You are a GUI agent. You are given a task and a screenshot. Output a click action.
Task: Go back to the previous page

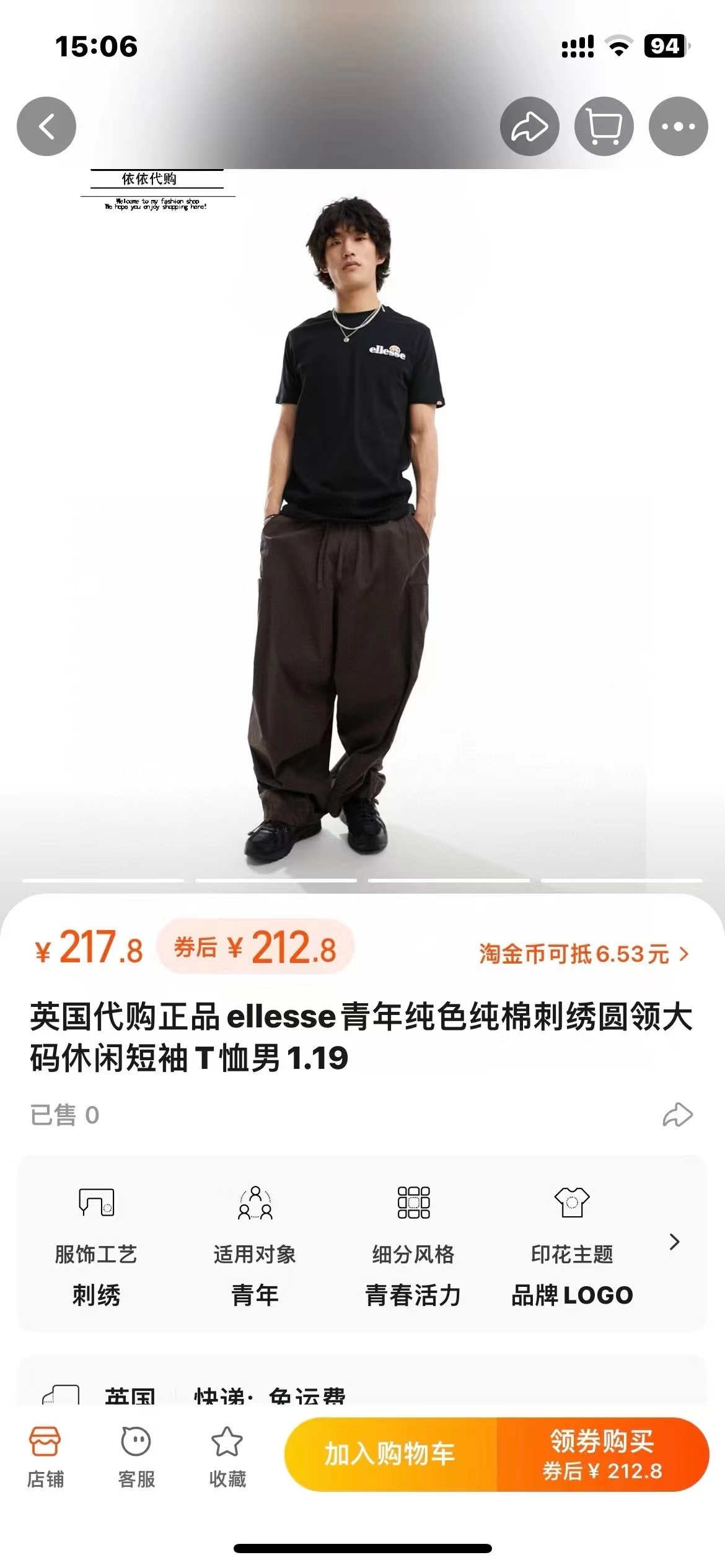pyautogui.click(x=46, y=126)
